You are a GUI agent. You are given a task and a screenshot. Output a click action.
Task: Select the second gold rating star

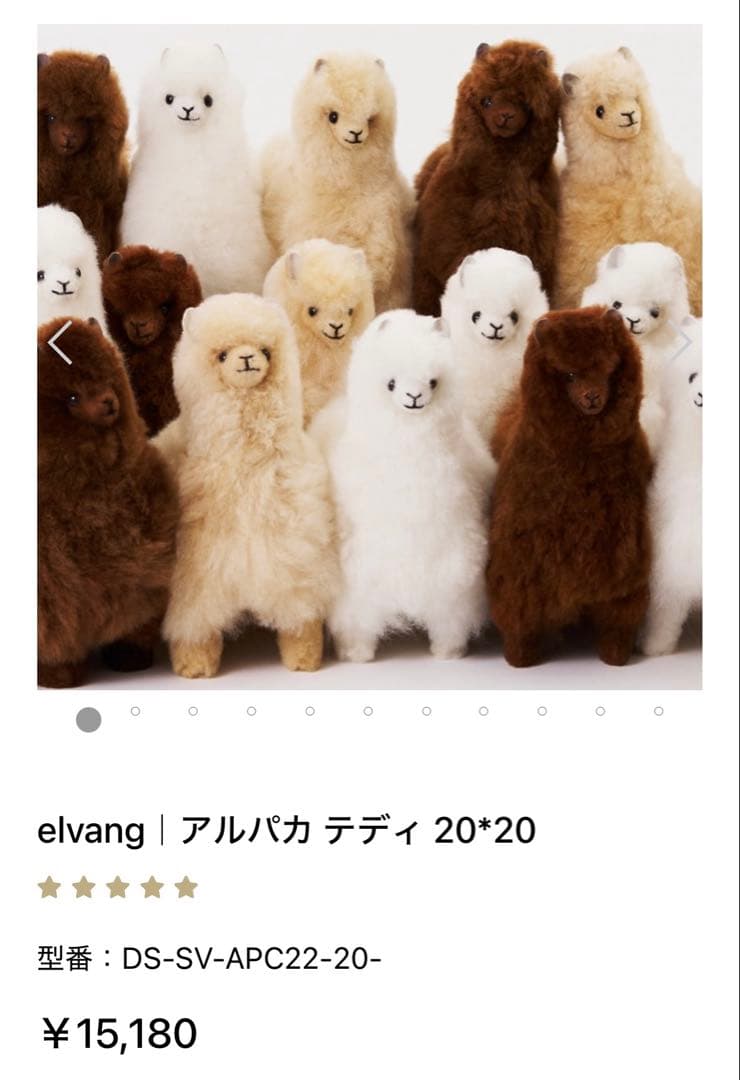(82, 886)
